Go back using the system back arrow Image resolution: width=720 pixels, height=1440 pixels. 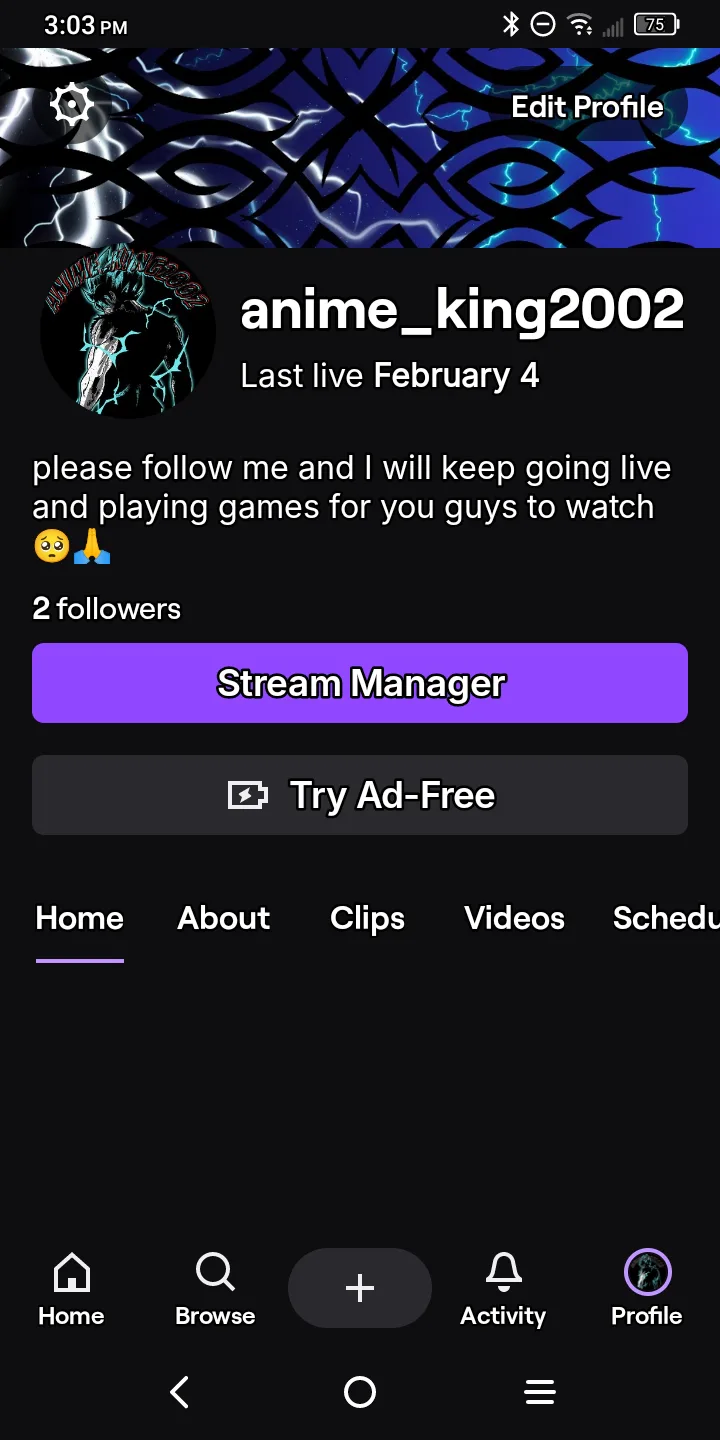[180, 1392]
